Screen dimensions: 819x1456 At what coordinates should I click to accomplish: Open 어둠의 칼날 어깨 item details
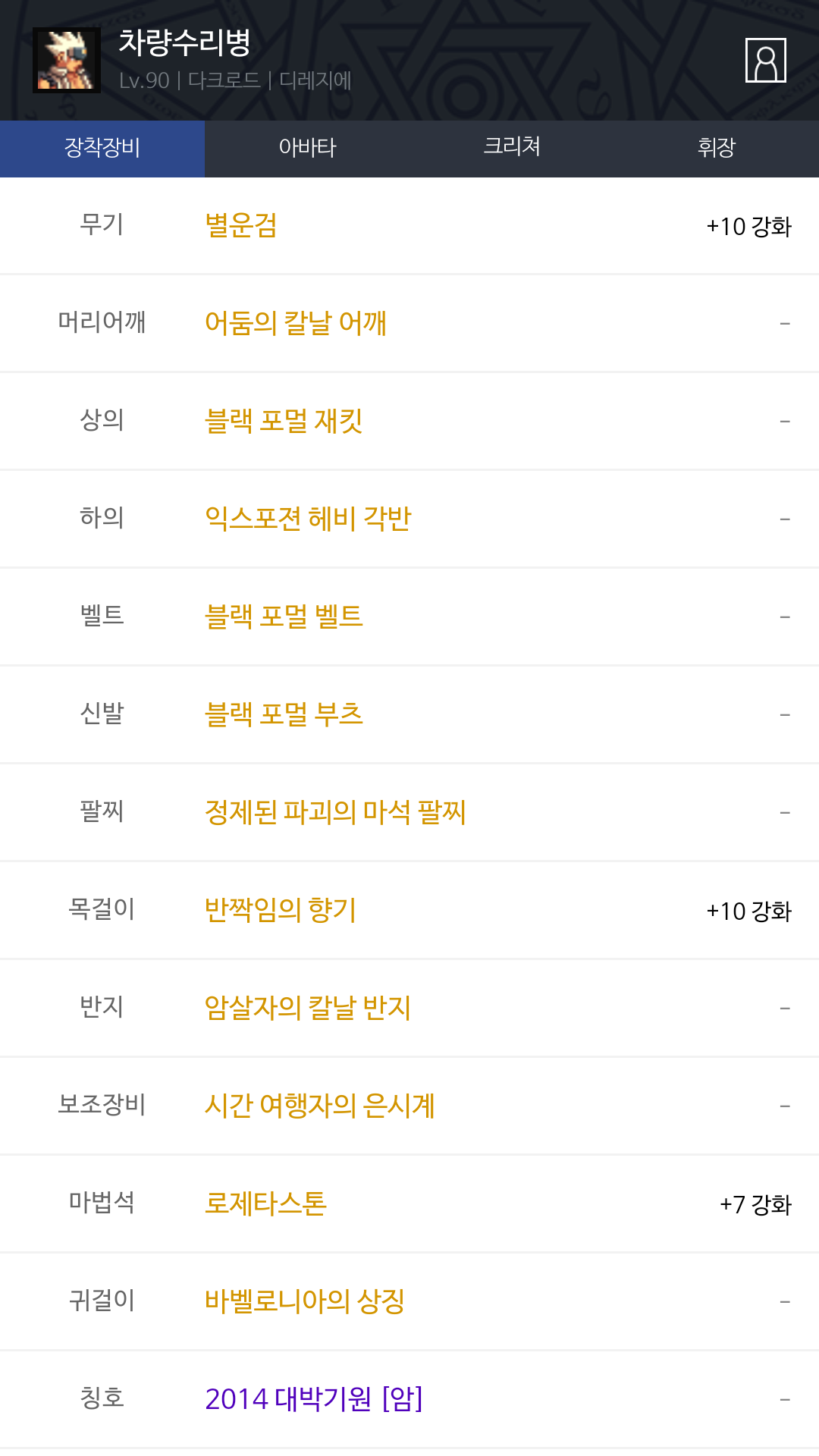(x=296, y=323)
